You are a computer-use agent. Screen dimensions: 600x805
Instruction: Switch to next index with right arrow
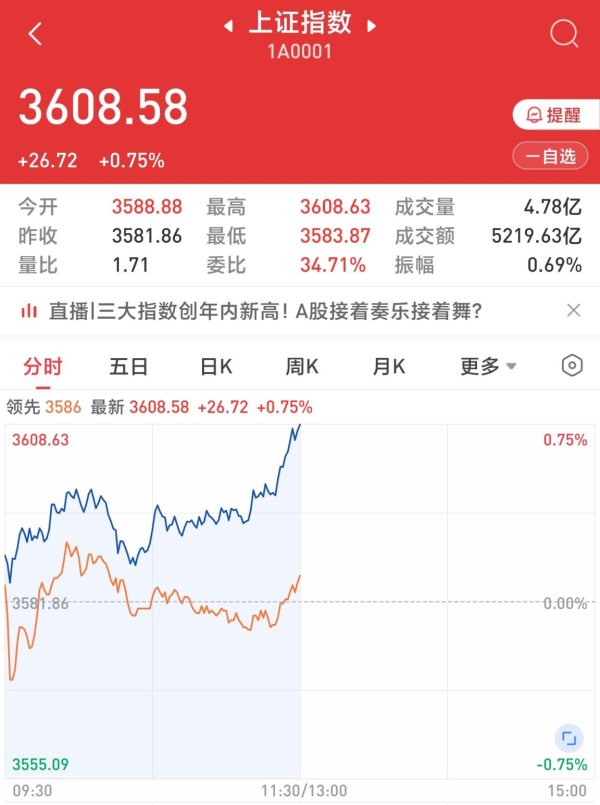click(372, 26)
